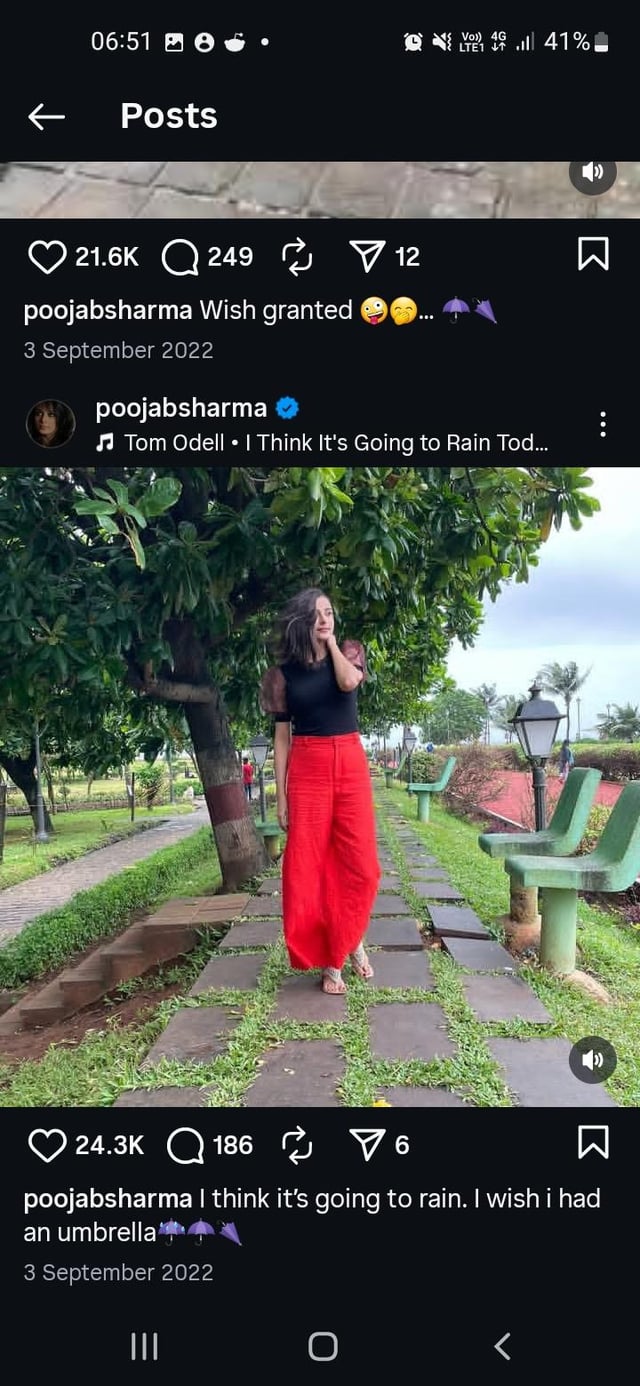This screenshot has height=1386, width=640.
Task: Repost the "going to rain" post
Action: pyautogui.click(x=297, y=1145)
